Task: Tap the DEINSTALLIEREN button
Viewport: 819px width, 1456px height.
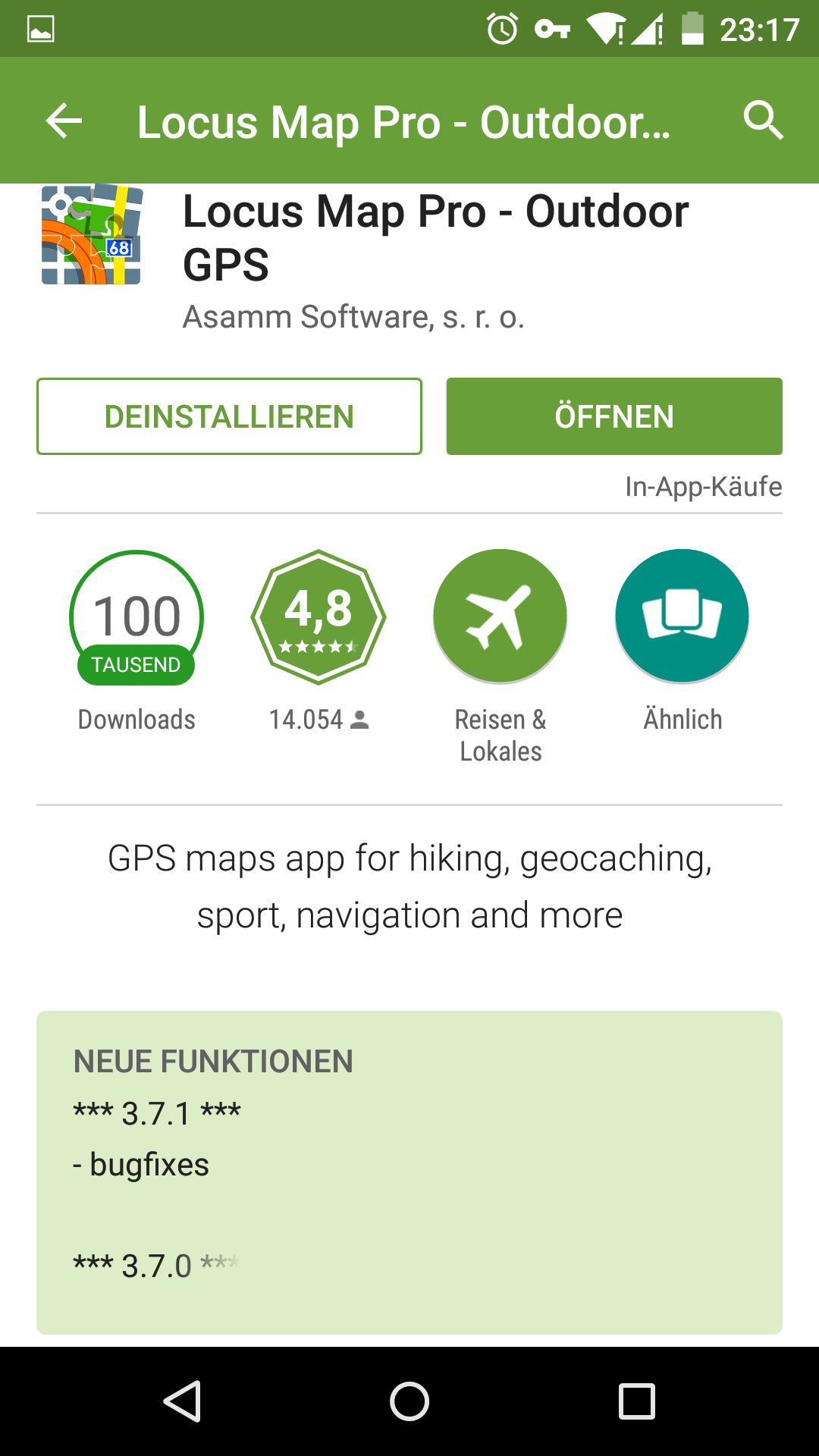Action: (x=229, y=416)
